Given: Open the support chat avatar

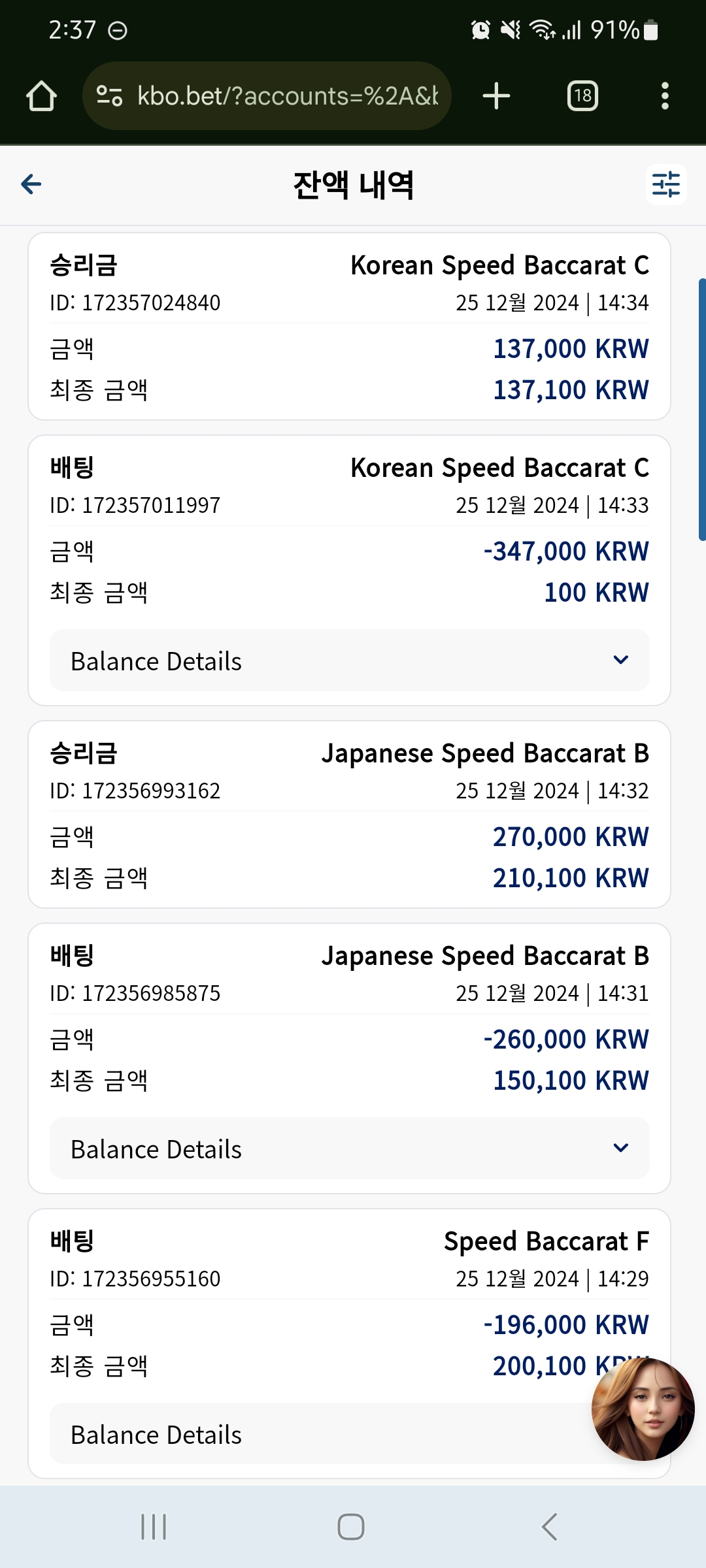Looking at the screenshot, I should pyautogui.click(x=643, y=1409).
